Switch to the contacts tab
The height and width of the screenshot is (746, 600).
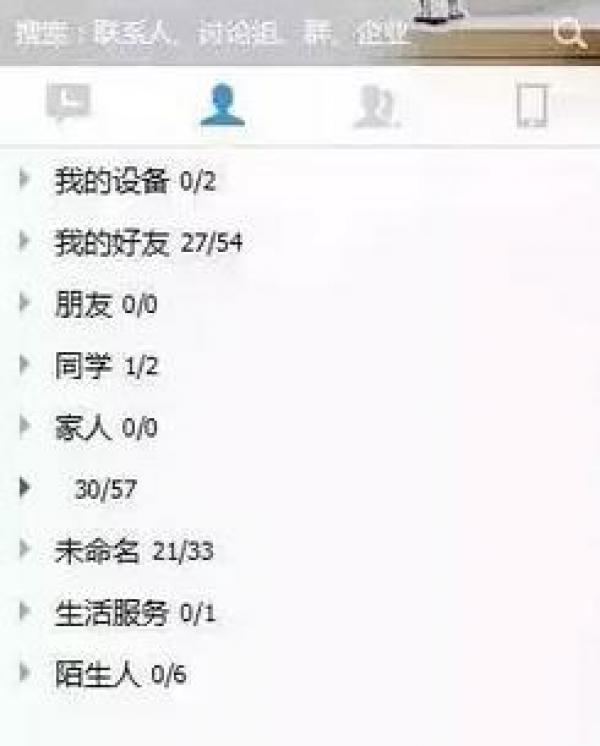pyautogui.click(x=222, y=105)
